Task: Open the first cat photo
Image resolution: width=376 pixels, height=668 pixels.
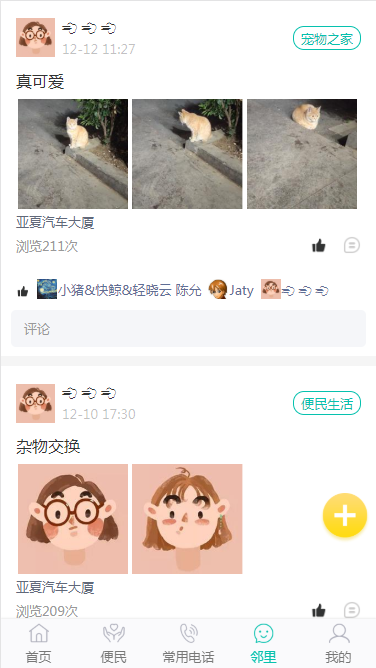Action: pos(73,154)
